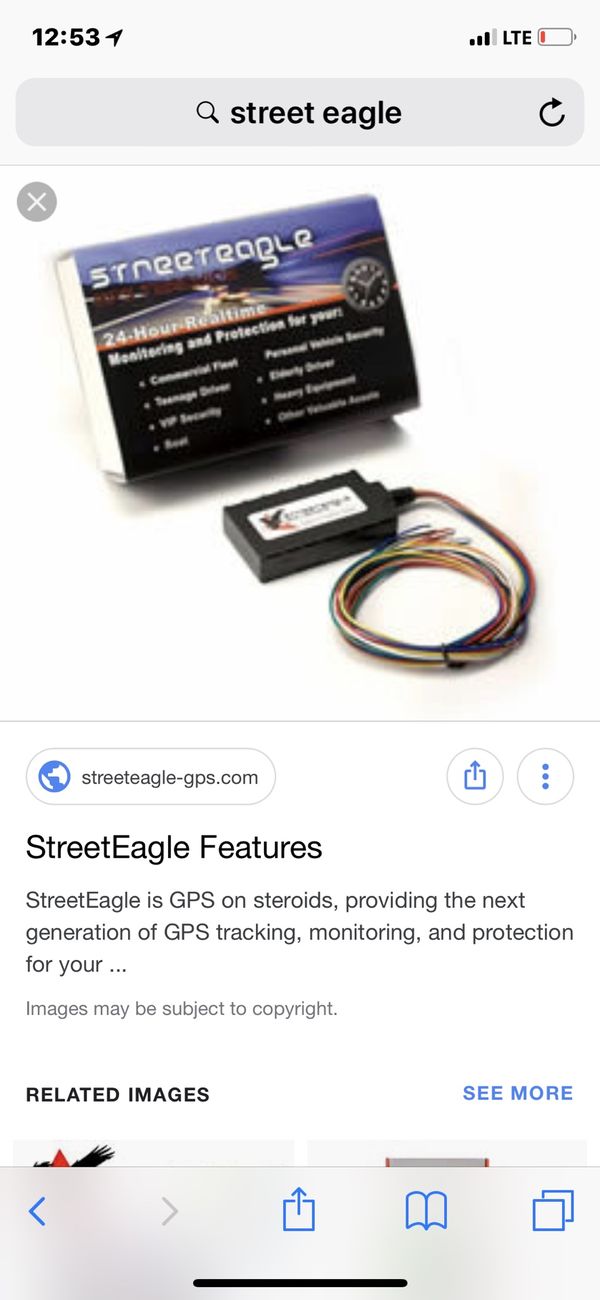Open Safari's share sheet in the bottom toolbar
Viewport: 600px width, 1300px height.
coord(298,1210)
